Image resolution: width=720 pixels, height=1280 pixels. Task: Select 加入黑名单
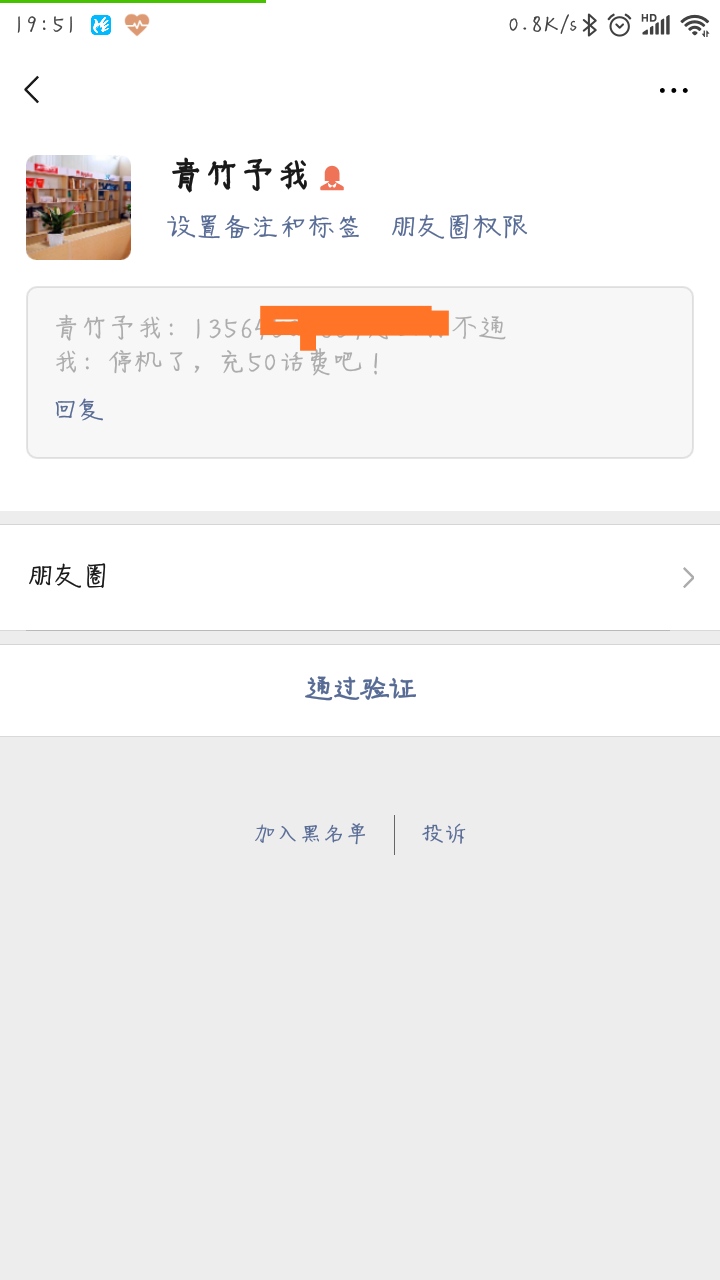click(x=310, y=834)
